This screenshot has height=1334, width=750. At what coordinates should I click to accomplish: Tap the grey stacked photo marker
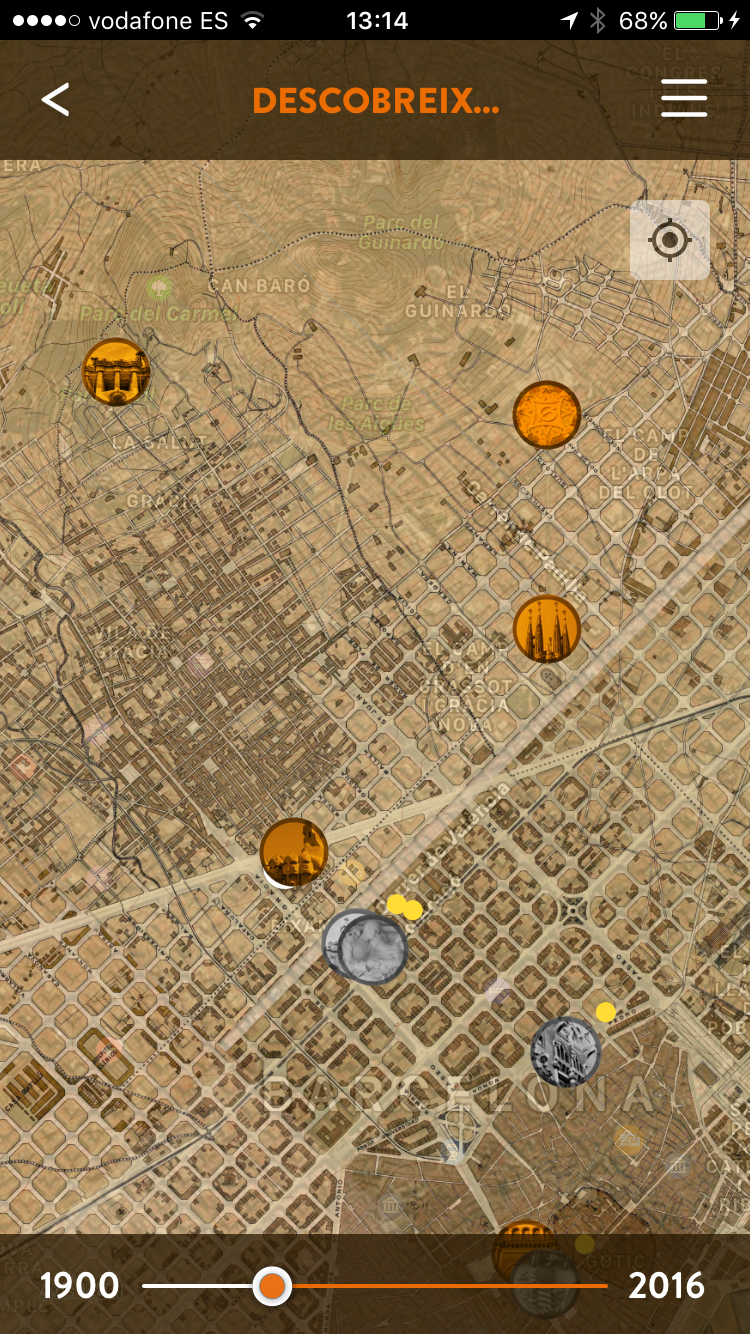[368, 947]
